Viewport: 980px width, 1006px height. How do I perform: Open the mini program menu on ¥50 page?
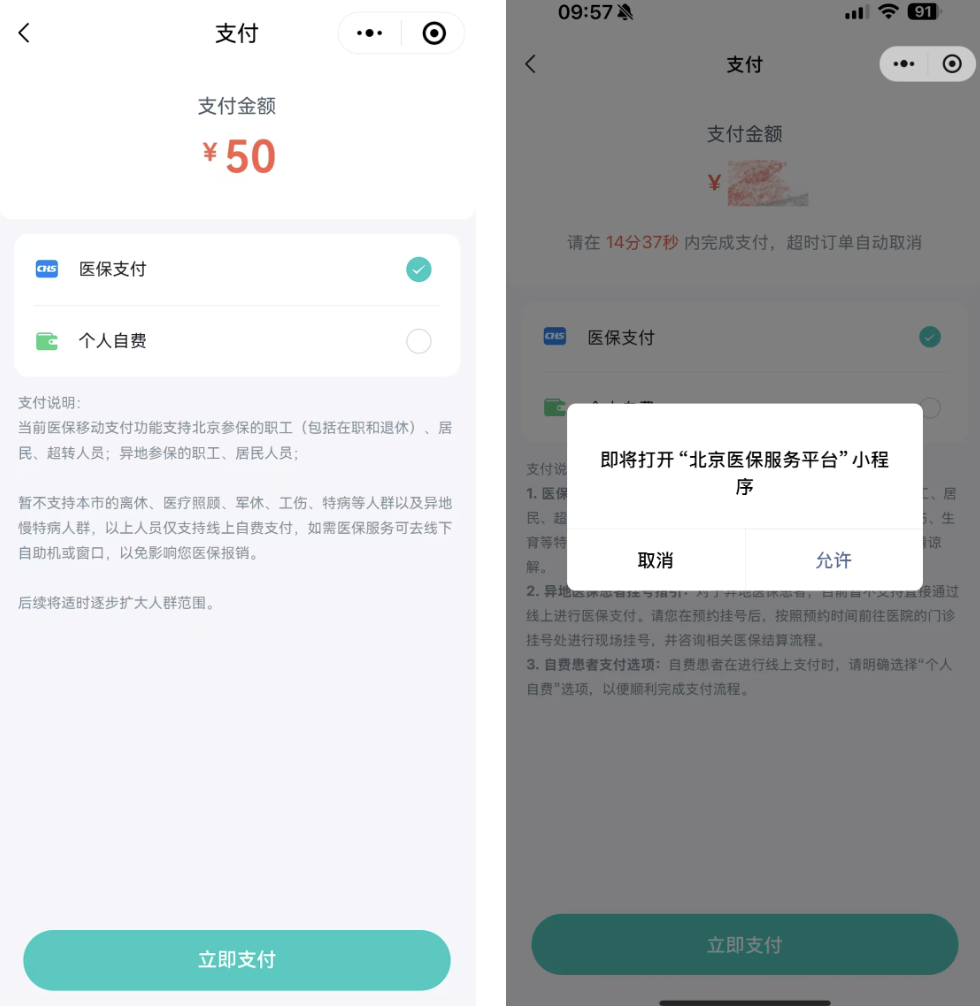pyautogui.click(x=370, y=33)
